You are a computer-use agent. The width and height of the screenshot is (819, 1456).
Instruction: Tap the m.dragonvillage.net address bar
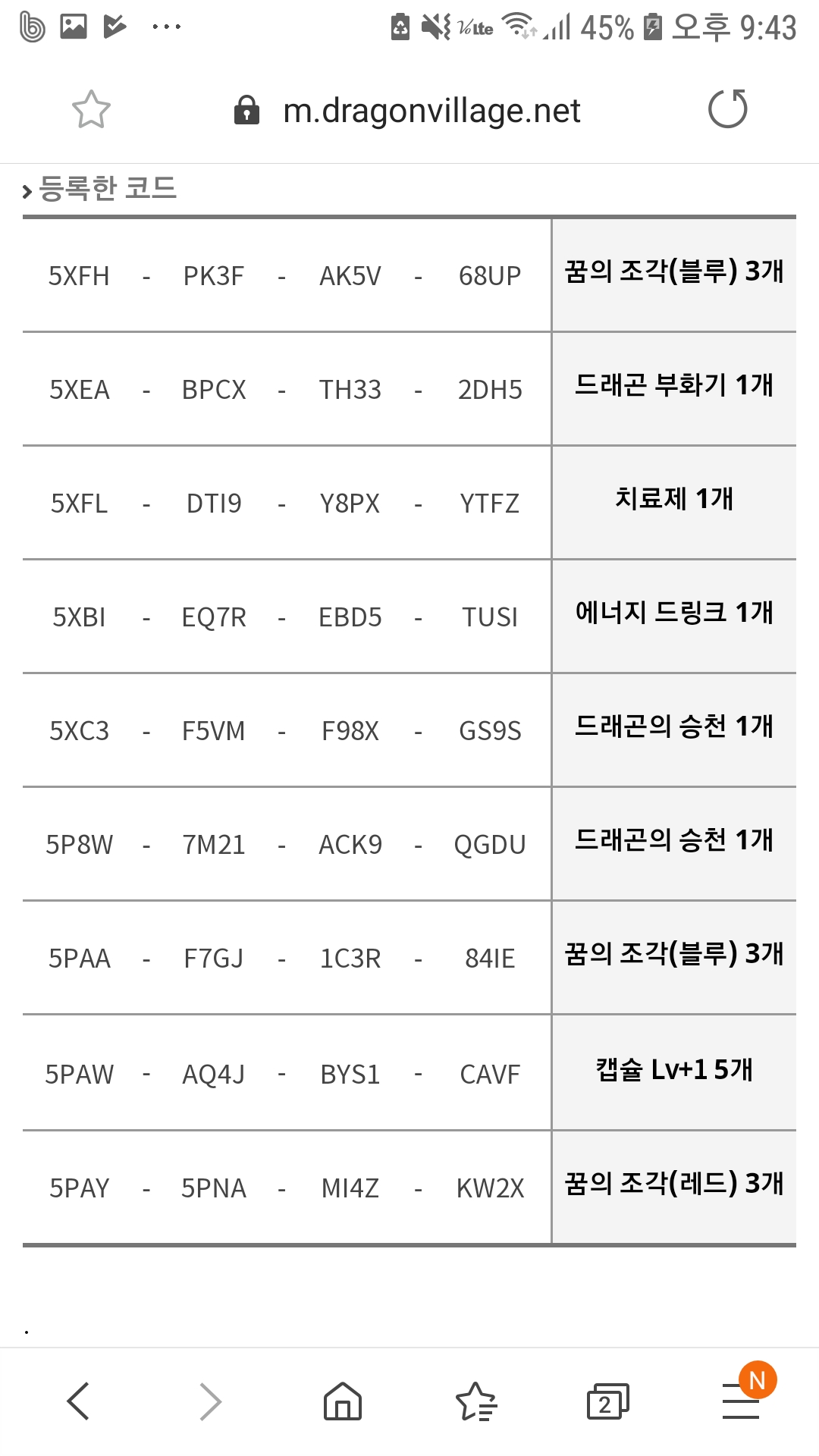coord(431,111)
